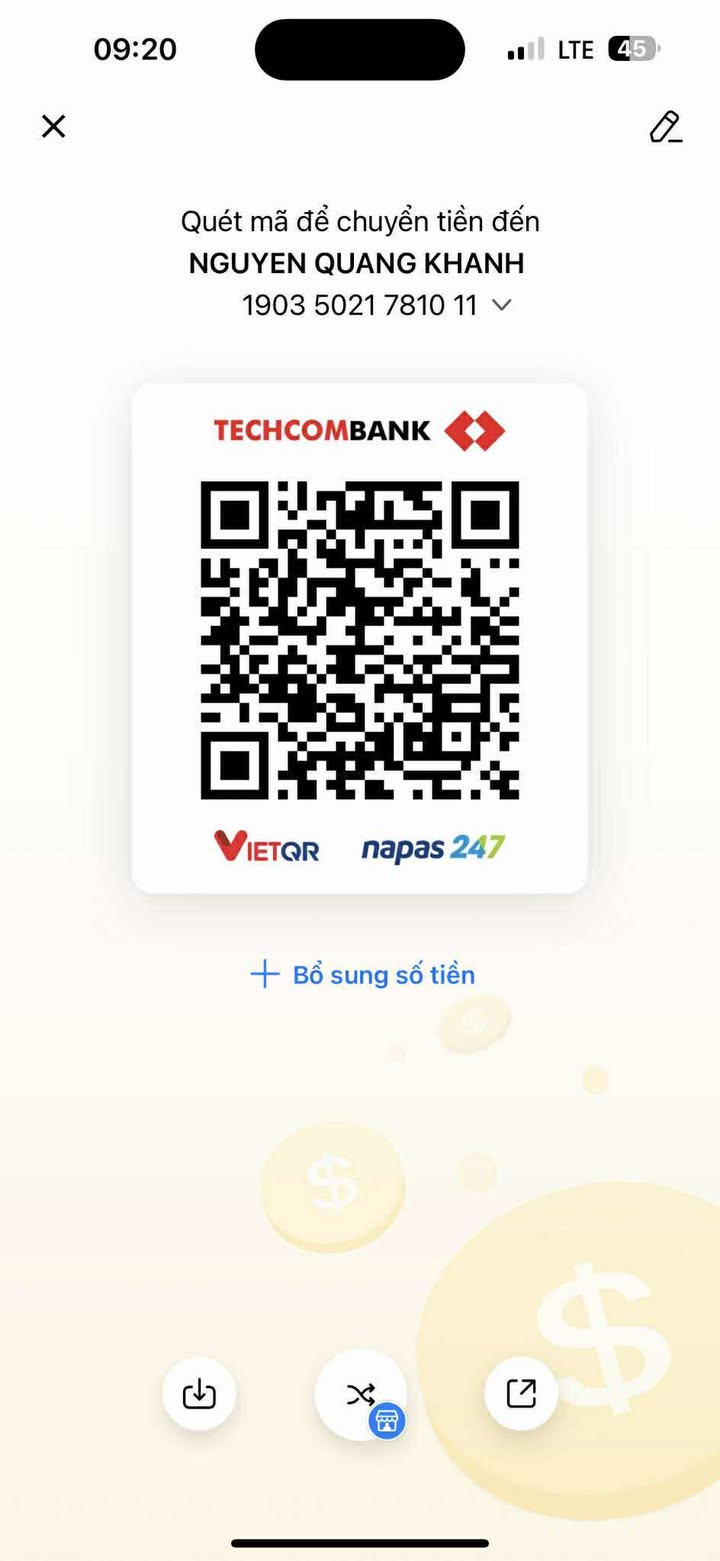Switch QR type with the shuffle button
The image size is (720, 1561).
click(x=360, y=1394)
